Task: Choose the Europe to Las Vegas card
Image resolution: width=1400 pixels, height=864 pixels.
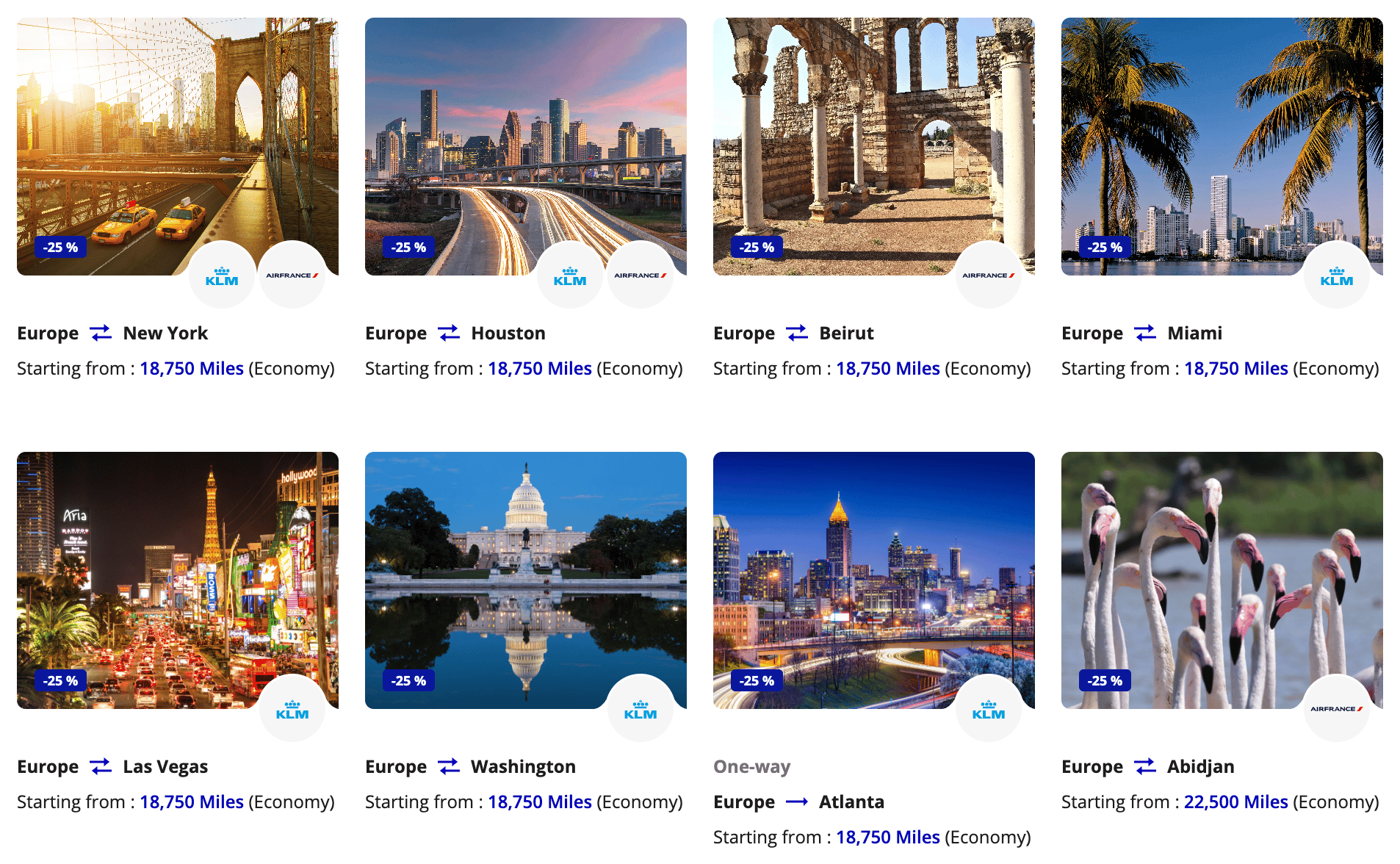Action: tap(177, 580)
